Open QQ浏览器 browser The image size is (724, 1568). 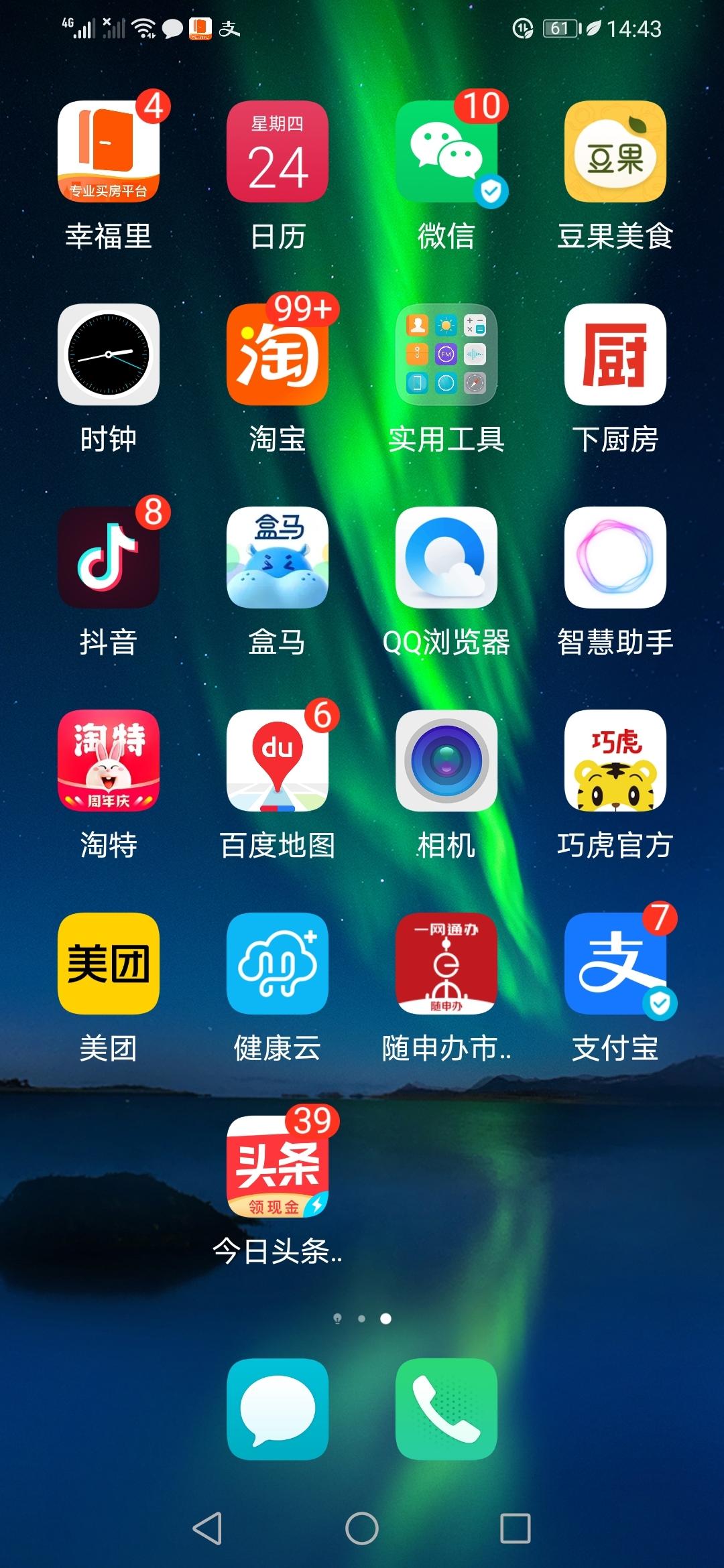tap(446, 558)
